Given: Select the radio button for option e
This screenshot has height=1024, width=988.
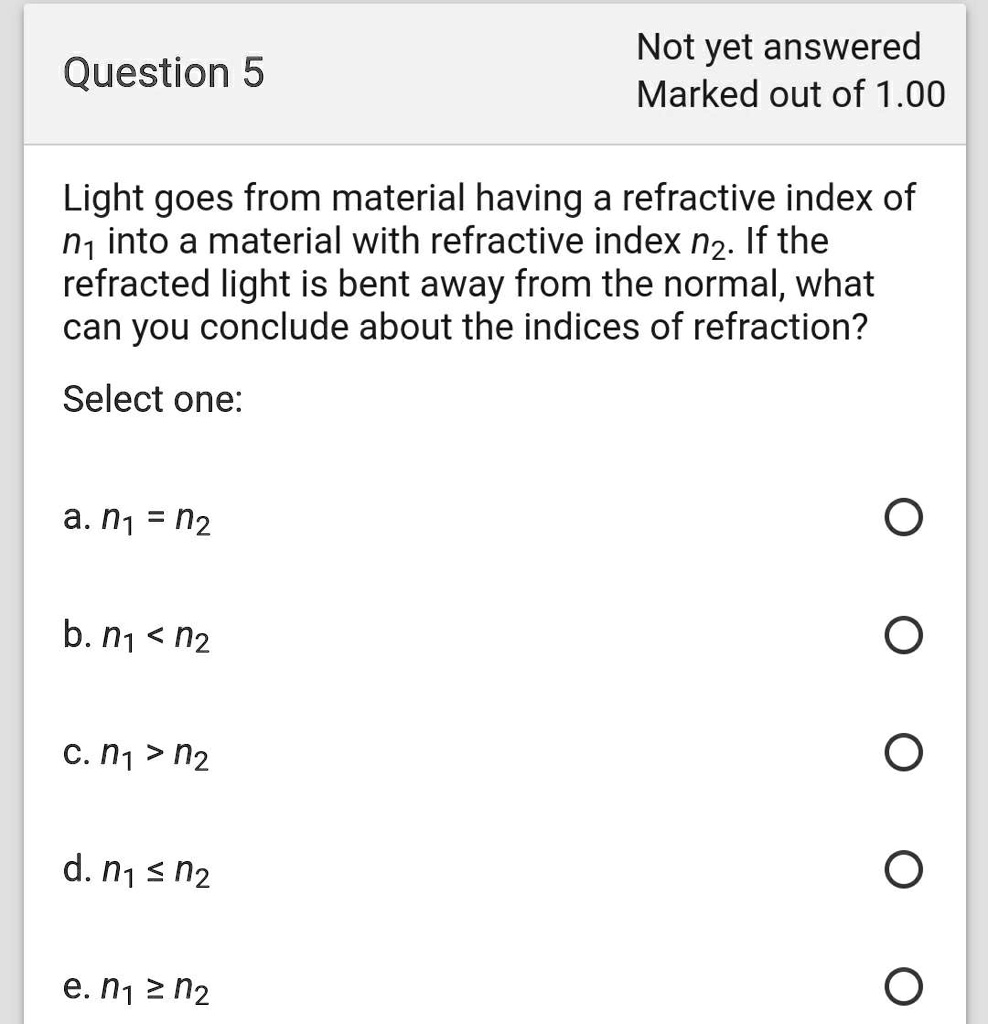Looking at the screenshot, I should [x=904, y=986].
